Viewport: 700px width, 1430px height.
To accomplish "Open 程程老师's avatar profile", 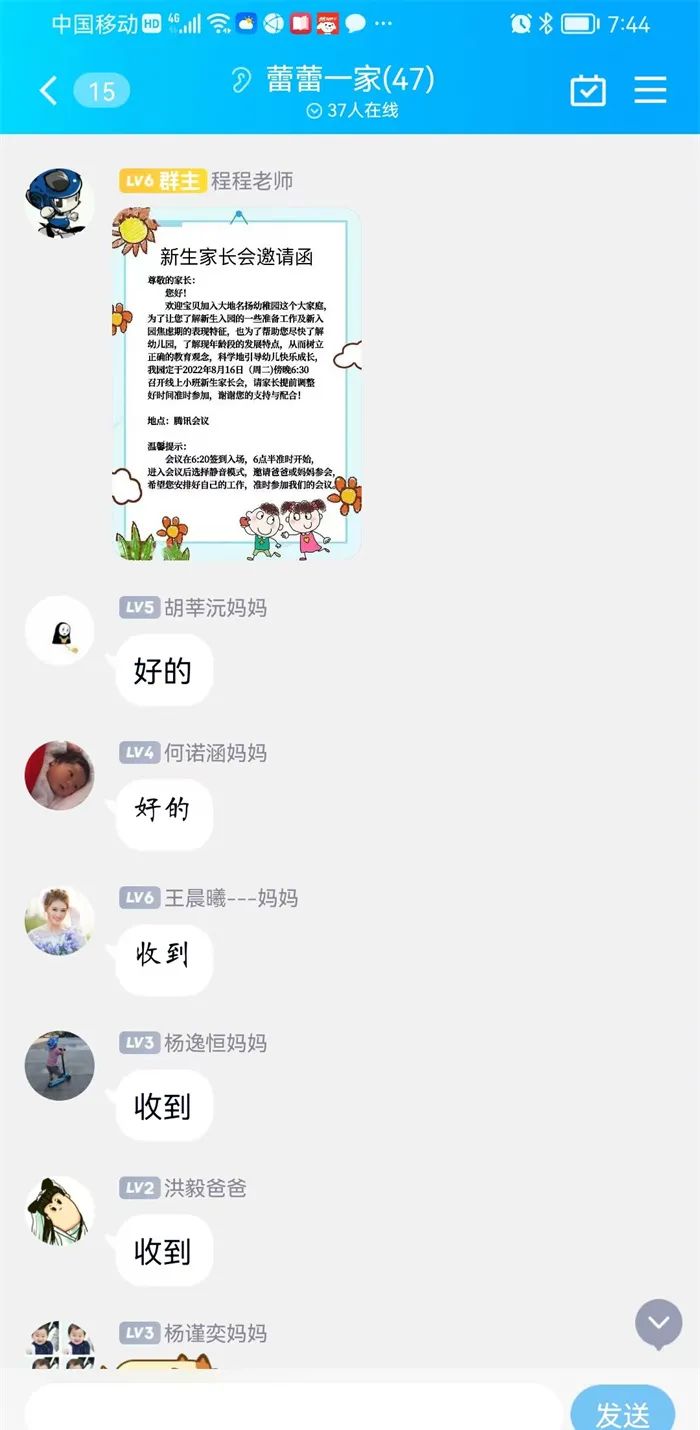I will click(59, 204).
